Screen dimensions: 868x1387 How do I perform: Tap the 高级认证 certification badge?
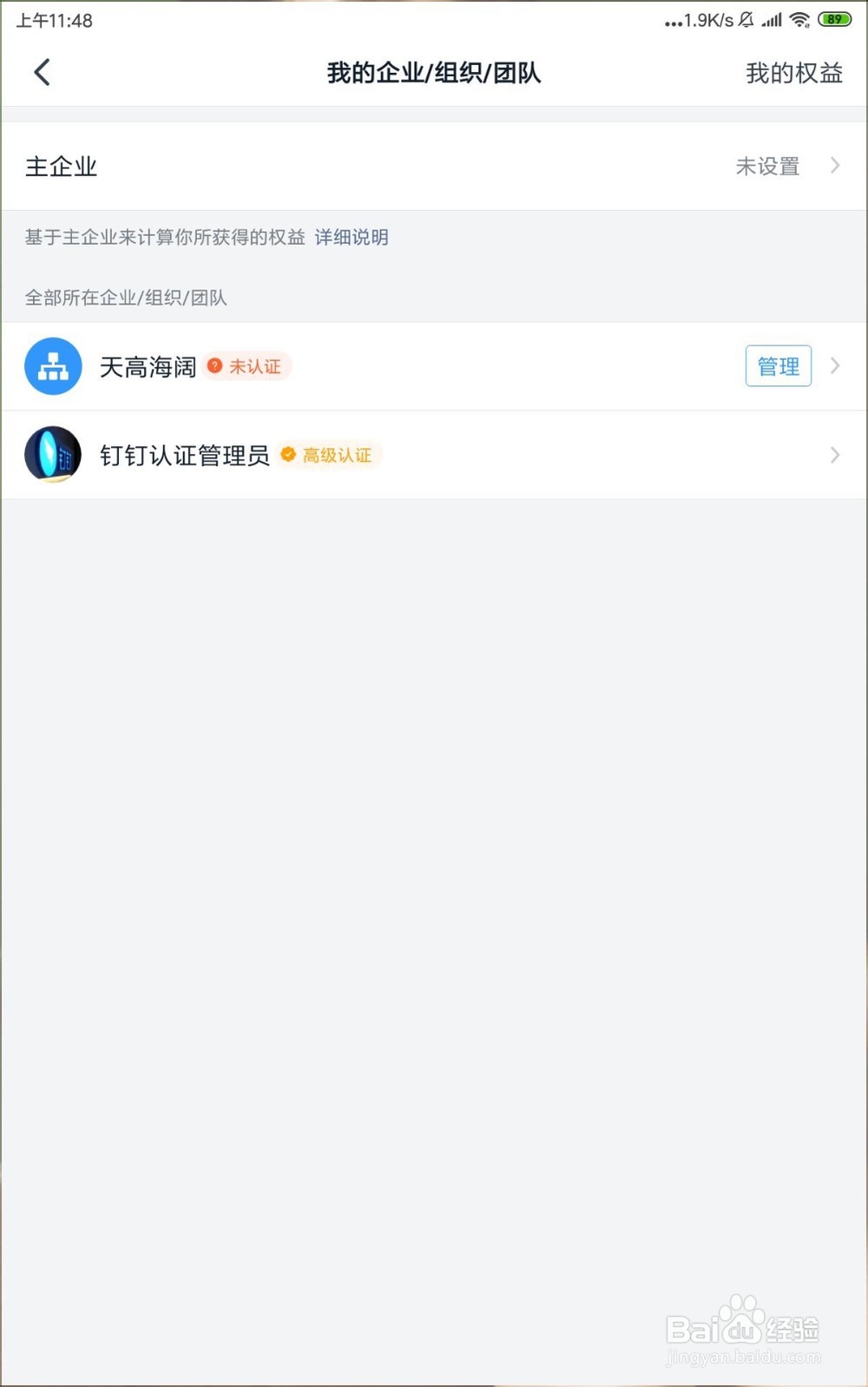328,454
